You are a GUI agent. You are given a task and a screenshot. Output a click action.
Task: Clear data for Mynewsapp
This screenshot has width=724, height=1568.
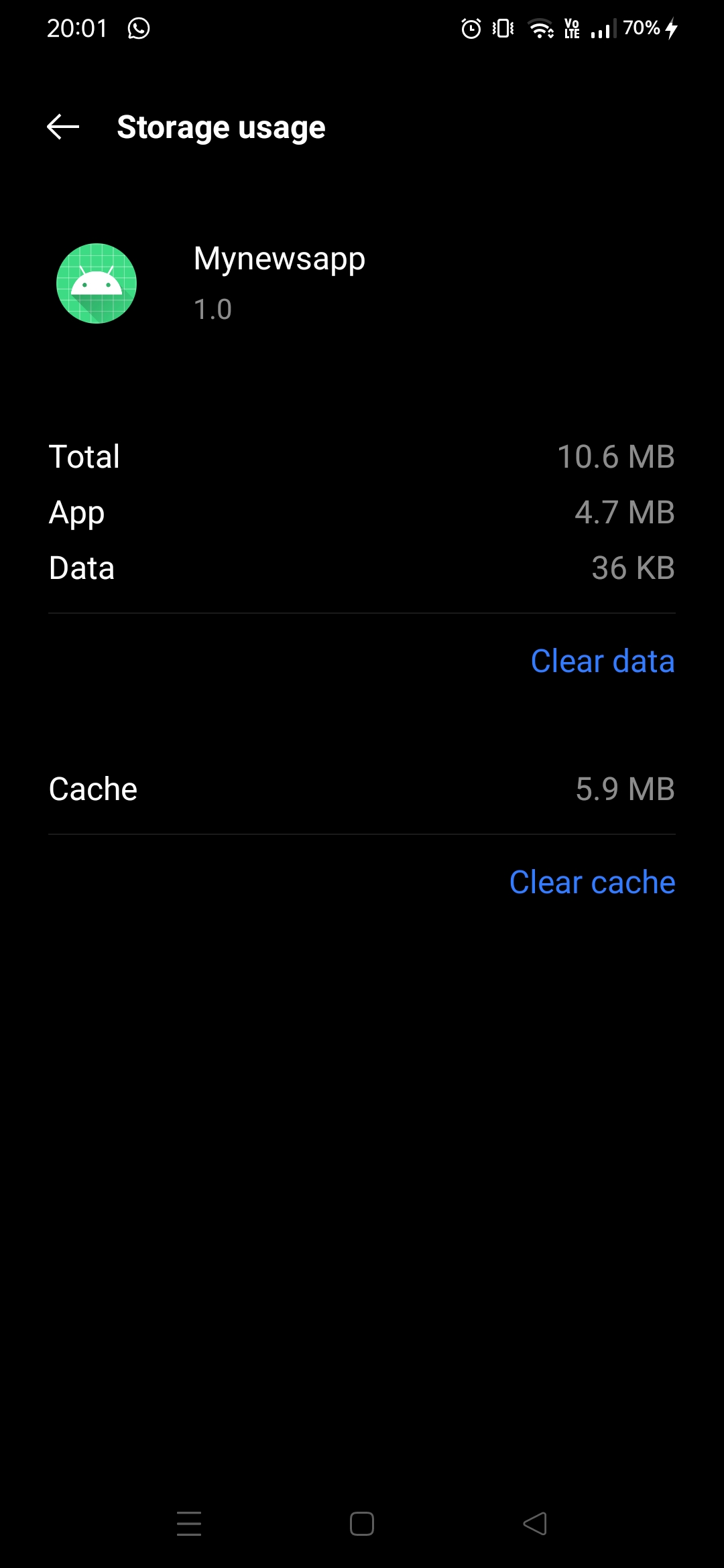pos(602,661)
